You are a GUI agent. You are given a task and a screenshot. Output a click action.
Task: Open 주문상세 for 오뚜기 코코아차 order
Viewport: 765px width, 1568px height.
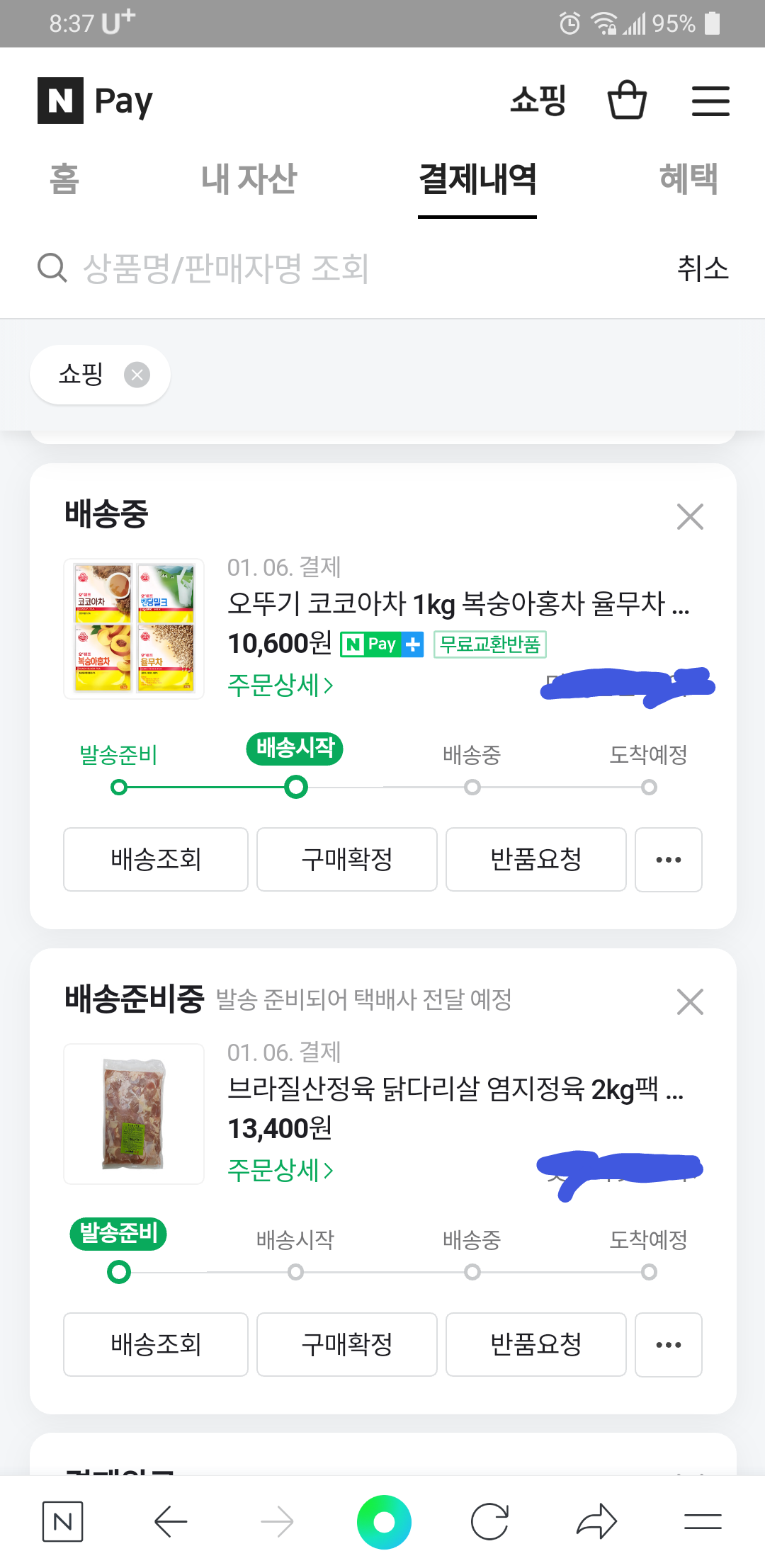click(280, 685)
